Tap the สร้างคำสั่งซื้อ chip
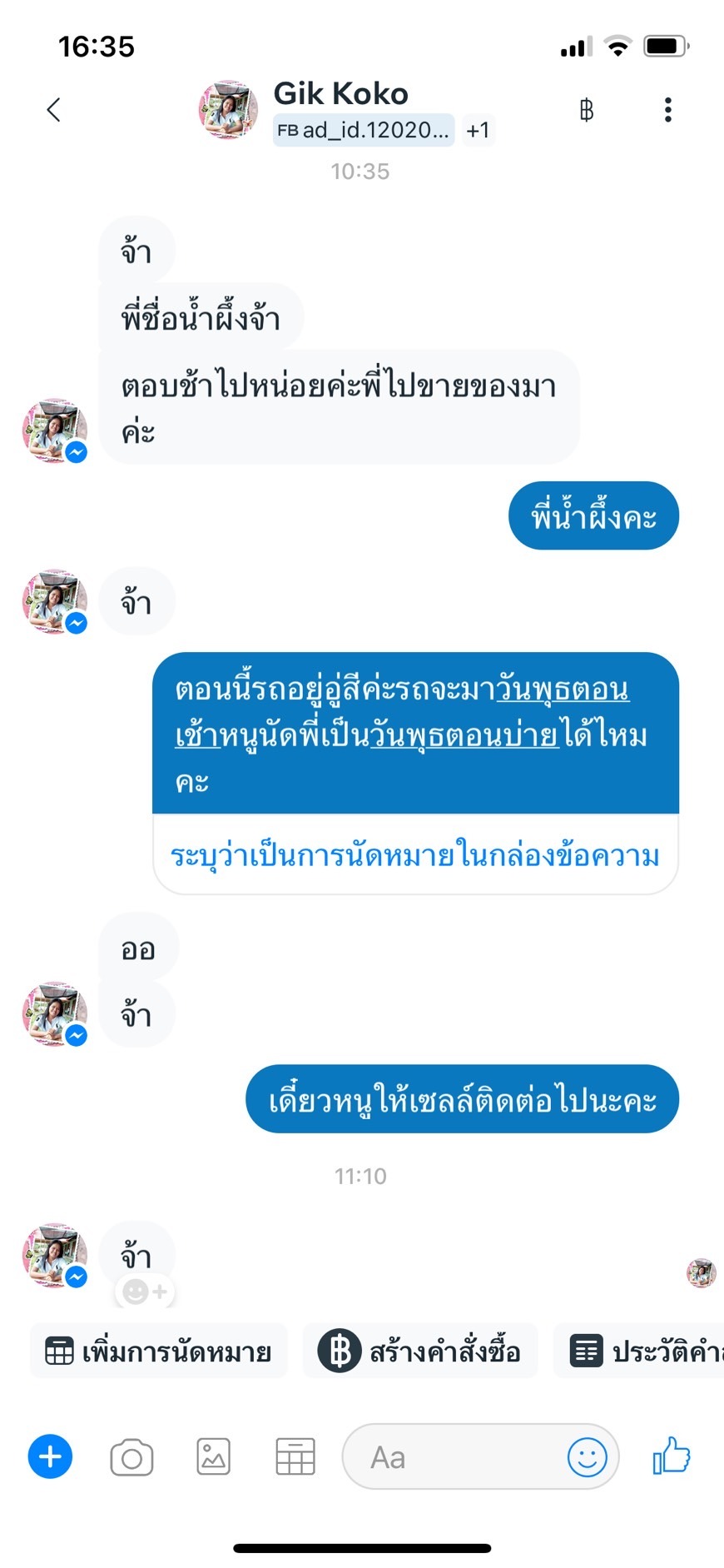 pyautogui.click(x=419, y=1351)
